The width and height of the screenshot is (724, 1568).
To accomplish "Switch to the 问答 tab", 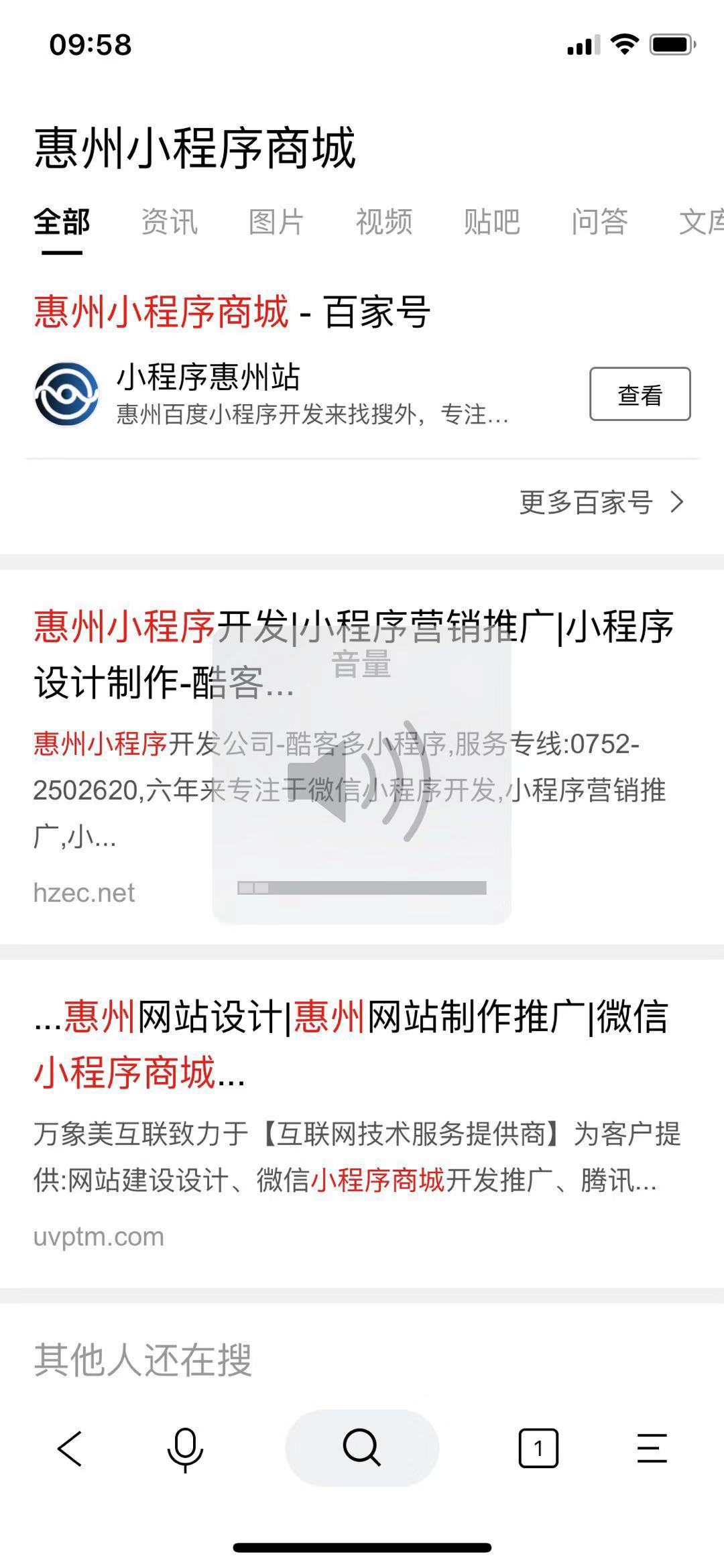I will 599,222.
